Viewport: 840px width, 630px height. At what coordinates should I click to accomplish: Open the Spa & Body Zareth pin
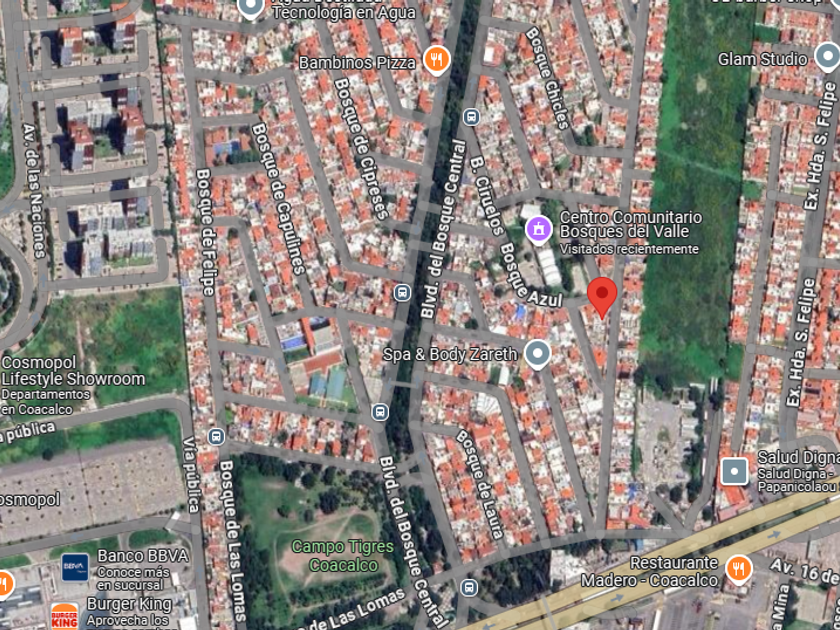537,355
